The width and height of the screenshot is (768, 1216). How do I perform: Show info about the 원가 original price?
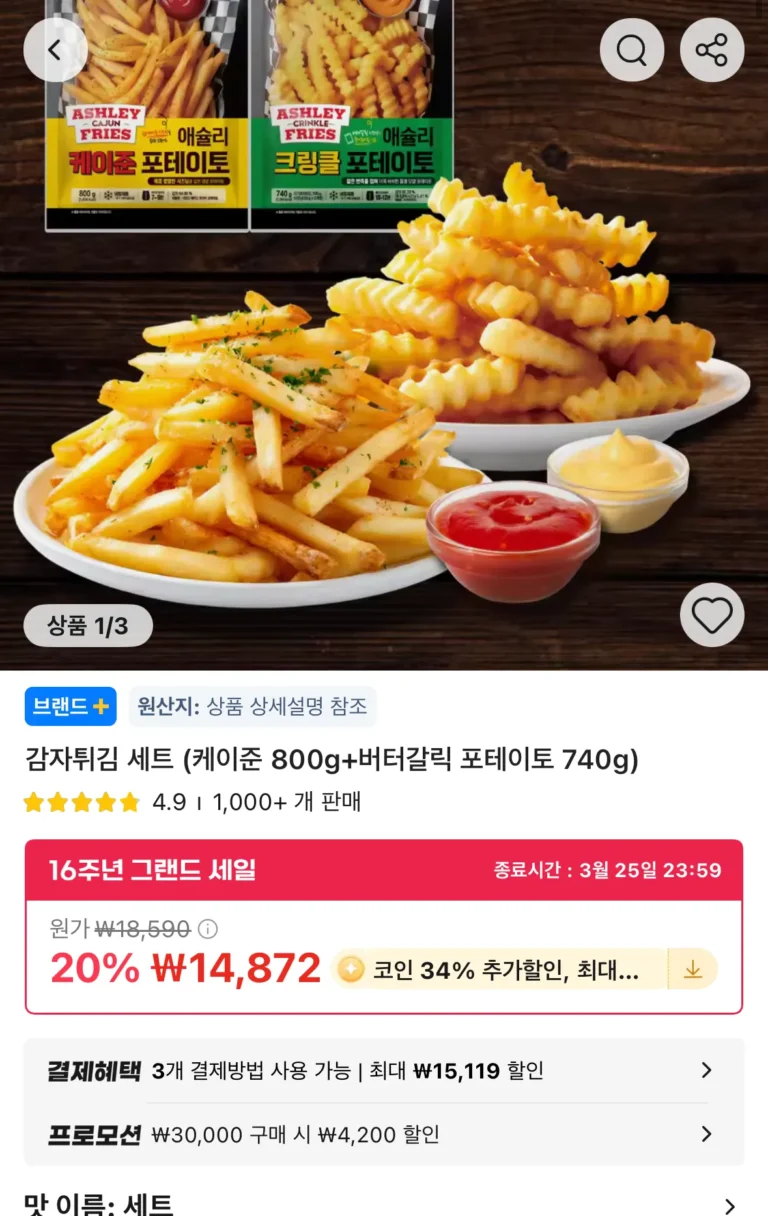click(208, 929)
